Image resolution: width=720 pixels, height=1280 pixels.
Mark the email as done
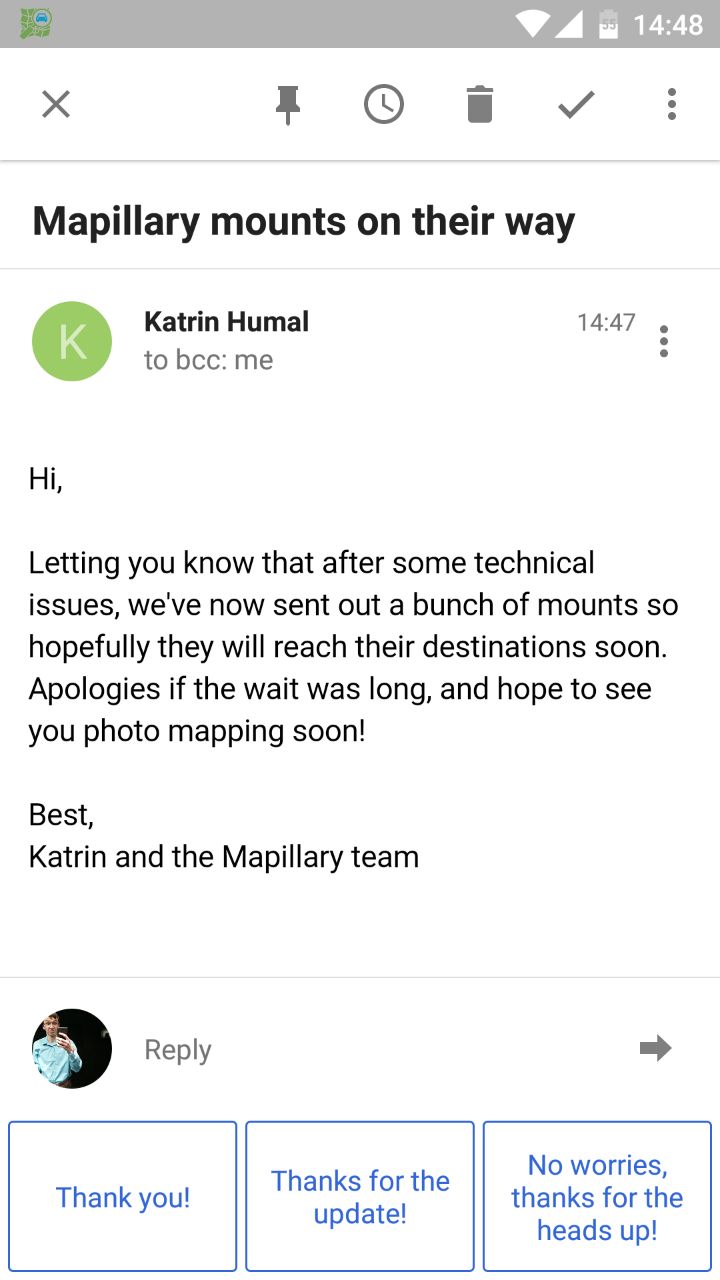pyautogui.click(x=576, y=104)
